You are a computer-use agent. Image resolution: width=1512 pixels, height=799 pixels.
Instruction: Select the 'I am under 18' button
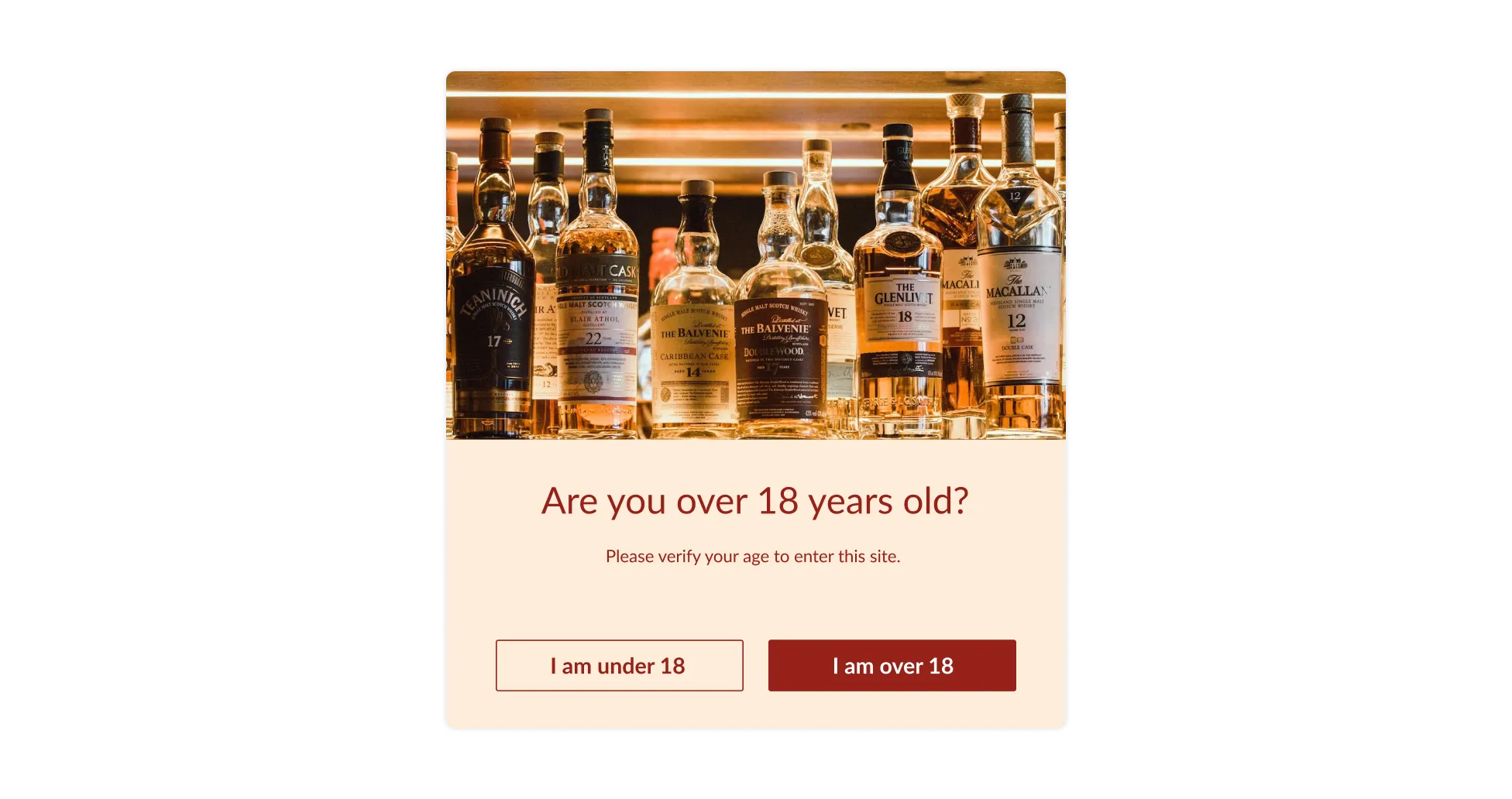tap(619, 665)
